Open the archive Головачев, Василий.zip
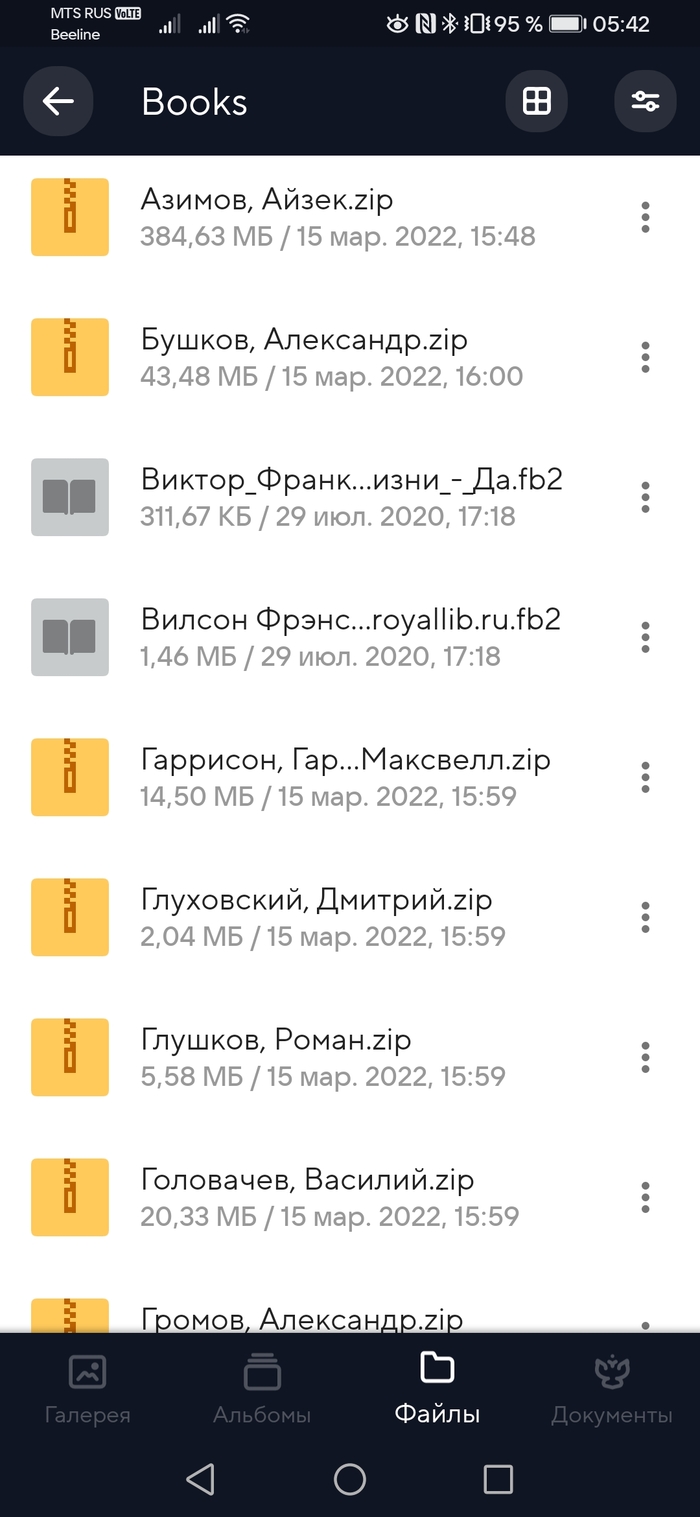Screen dimensions: 700x1517 coord(308,1197)
